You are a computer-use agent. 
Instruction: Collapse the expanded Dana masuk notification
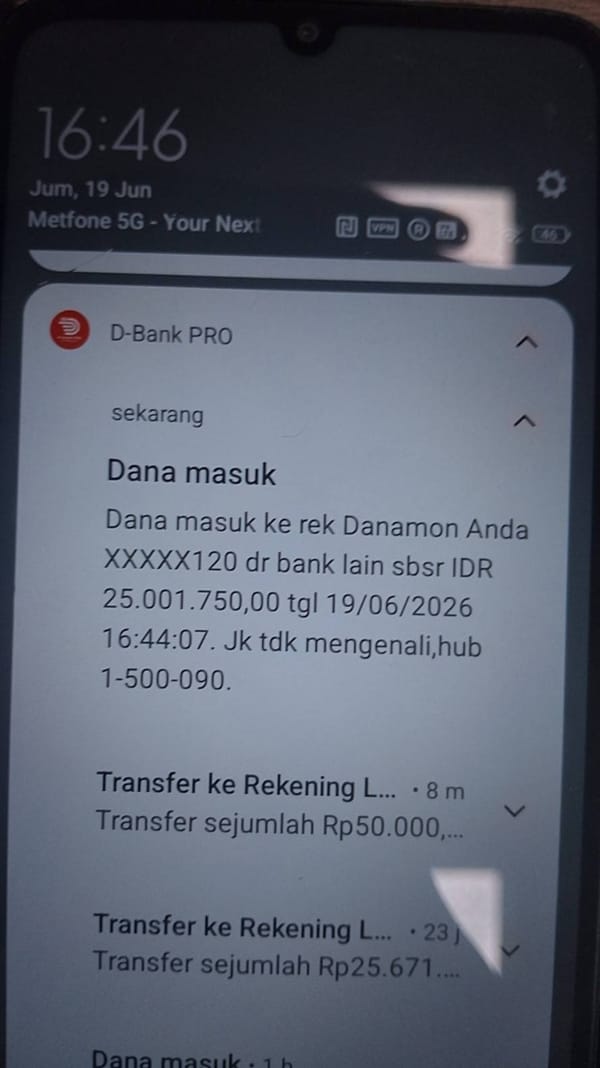[524, 422]
